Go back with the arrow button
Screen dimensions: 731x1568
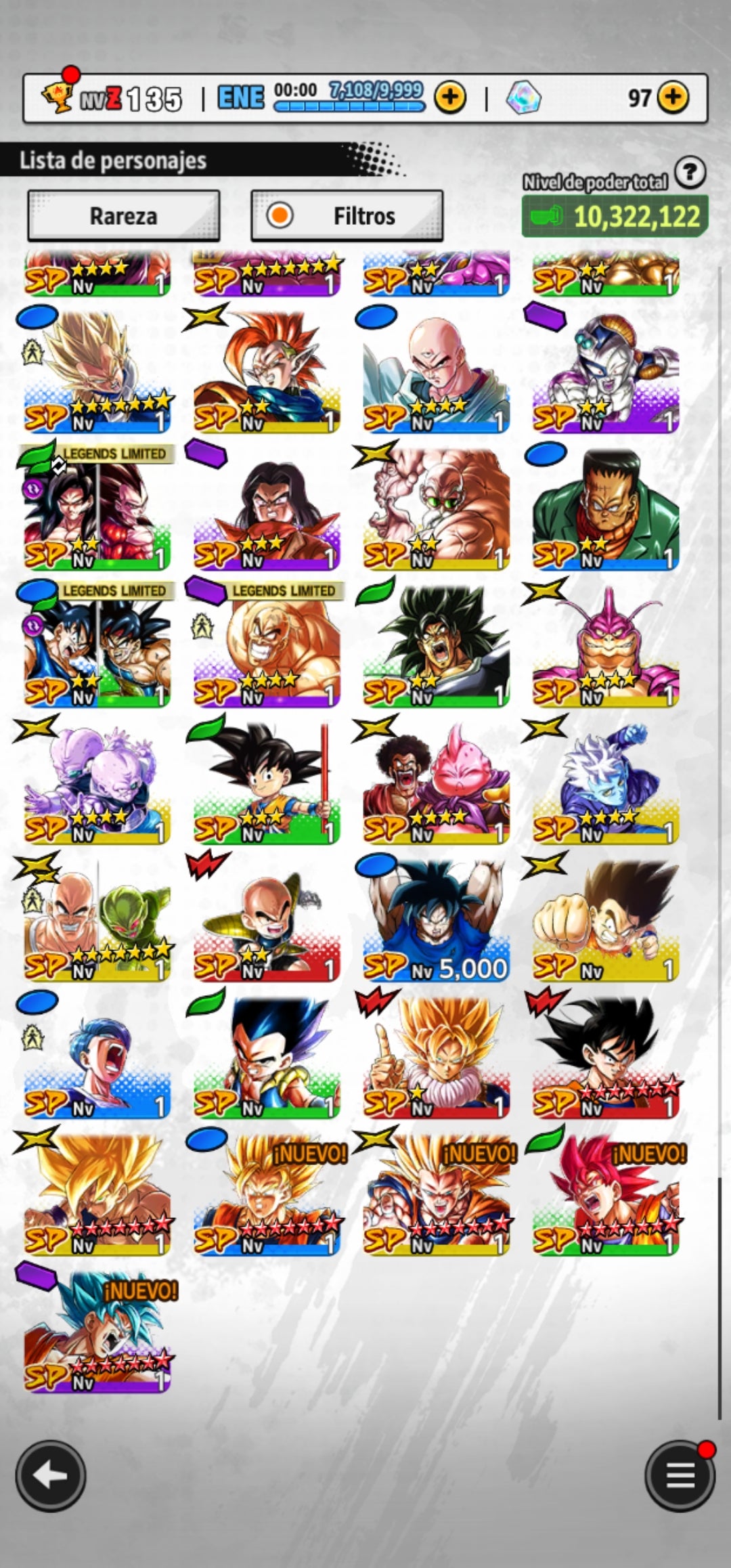[x=51, y=1476]
